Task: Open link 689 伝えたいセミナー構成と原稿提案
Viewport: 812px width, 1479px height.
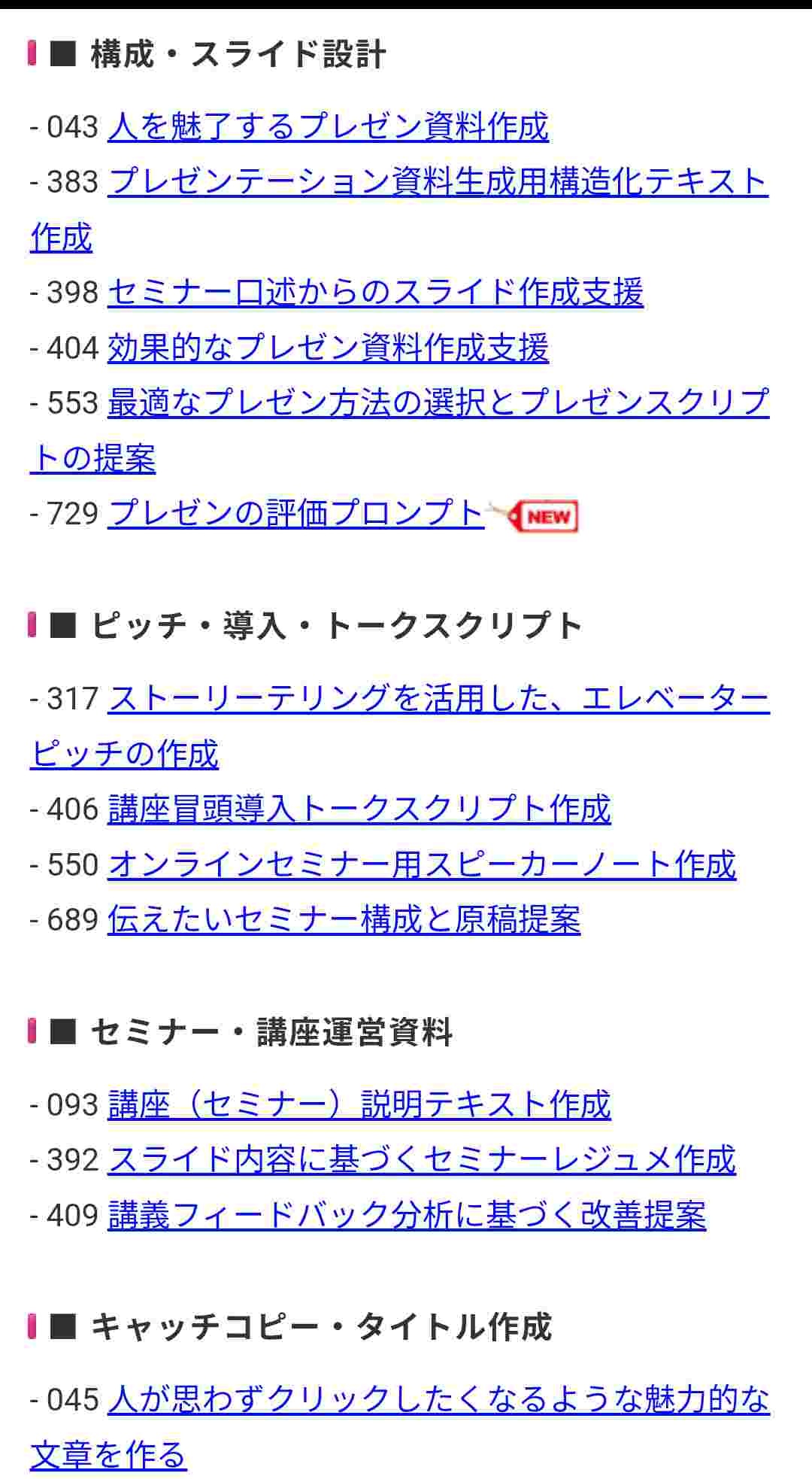Action: click(x=344, y=920)
